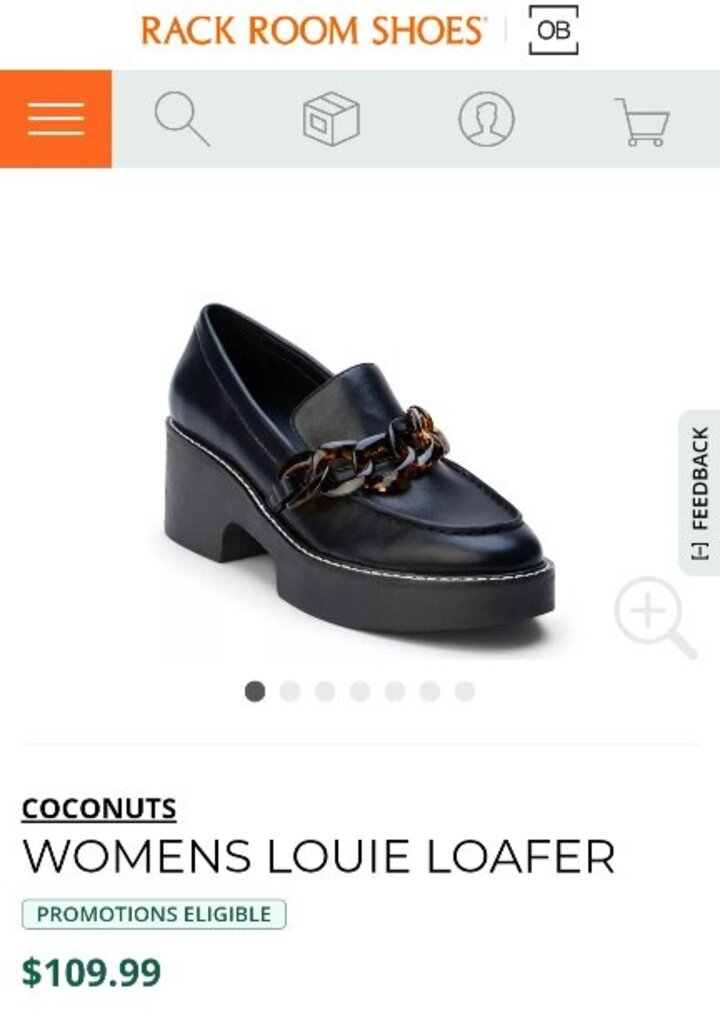
Task: Advance to the fourth image indicator dot
Action: coord(358,689)
